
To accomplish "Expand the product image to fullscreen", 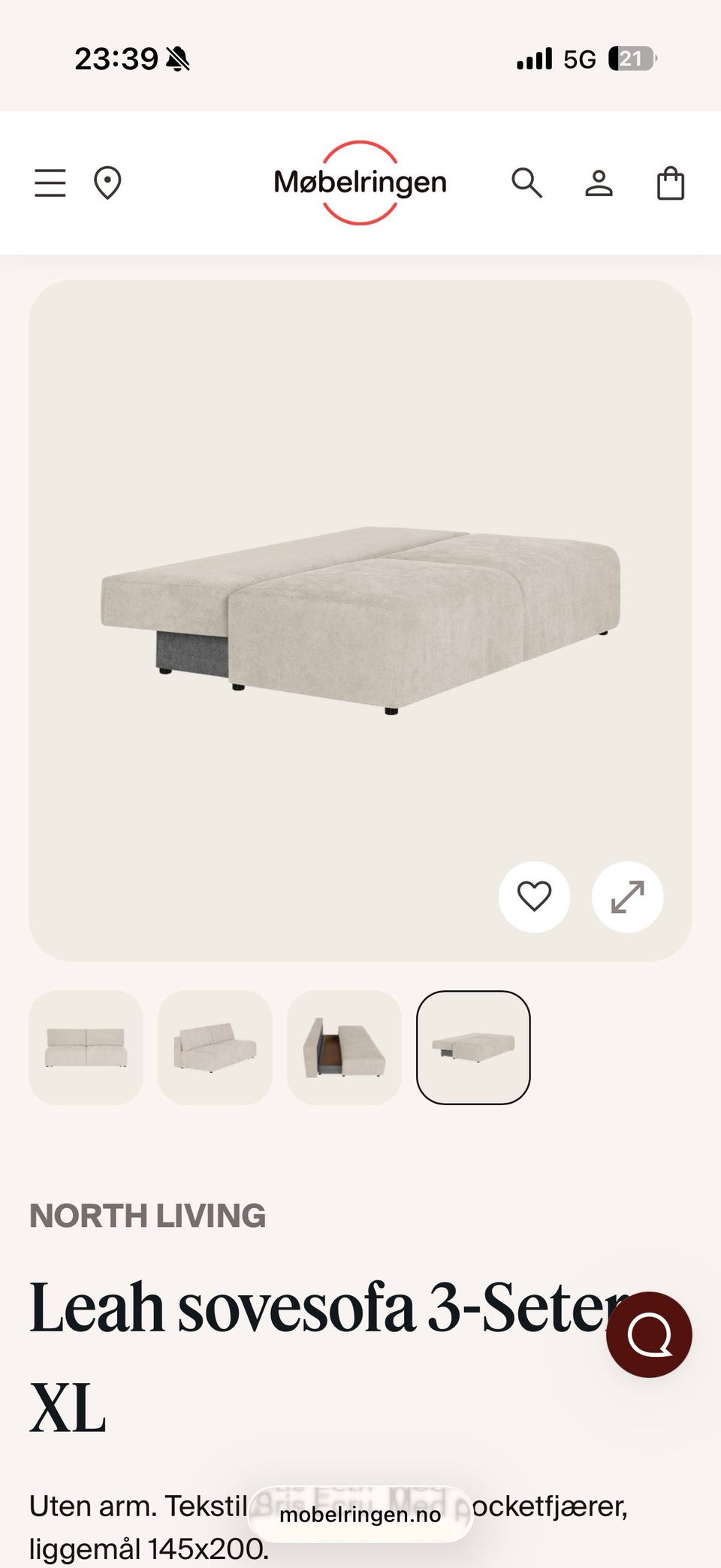I will (x=627, y=896).
